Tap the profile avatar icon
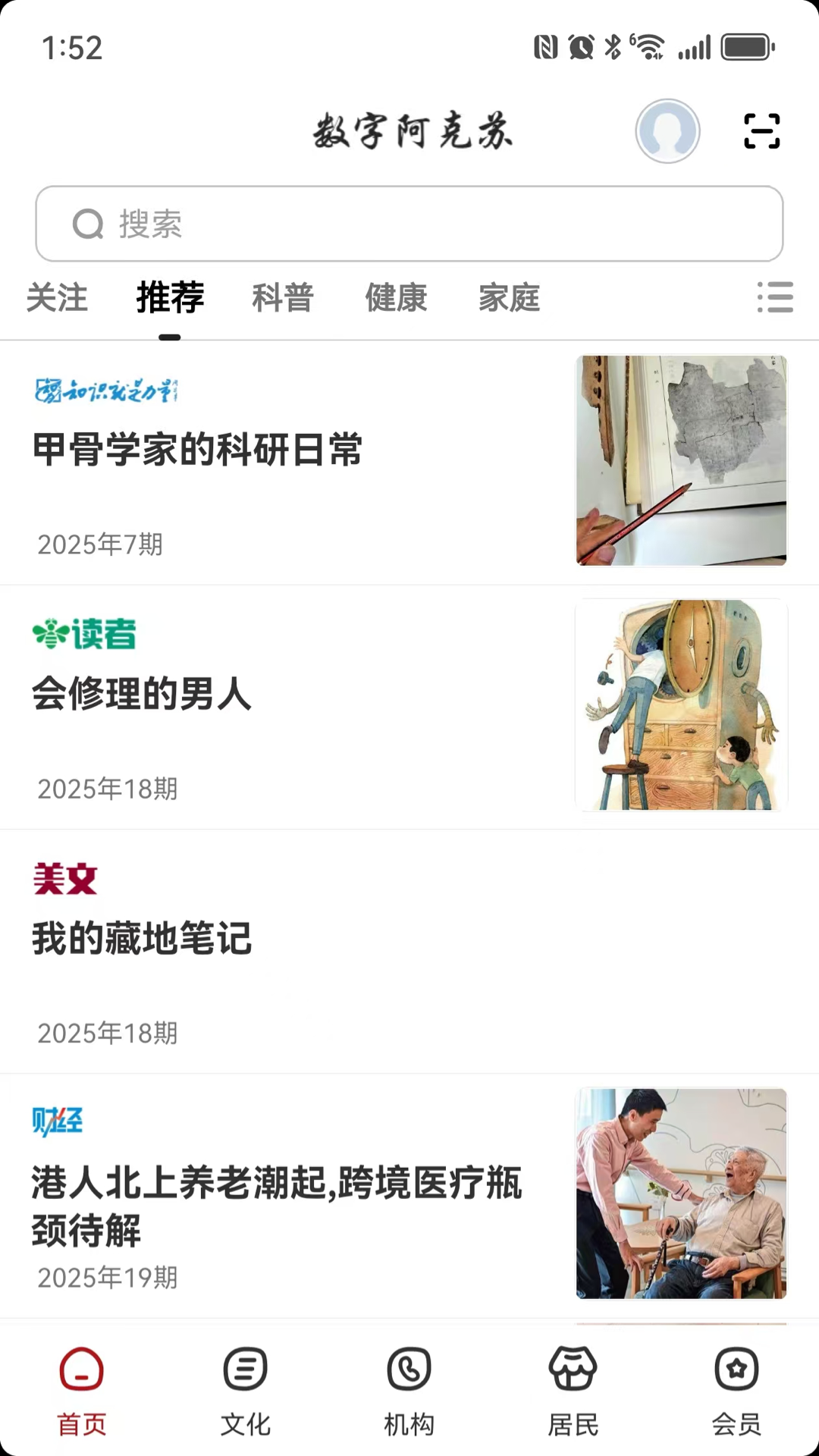This screenshot has width=819, height=1456. pos(667,130)
